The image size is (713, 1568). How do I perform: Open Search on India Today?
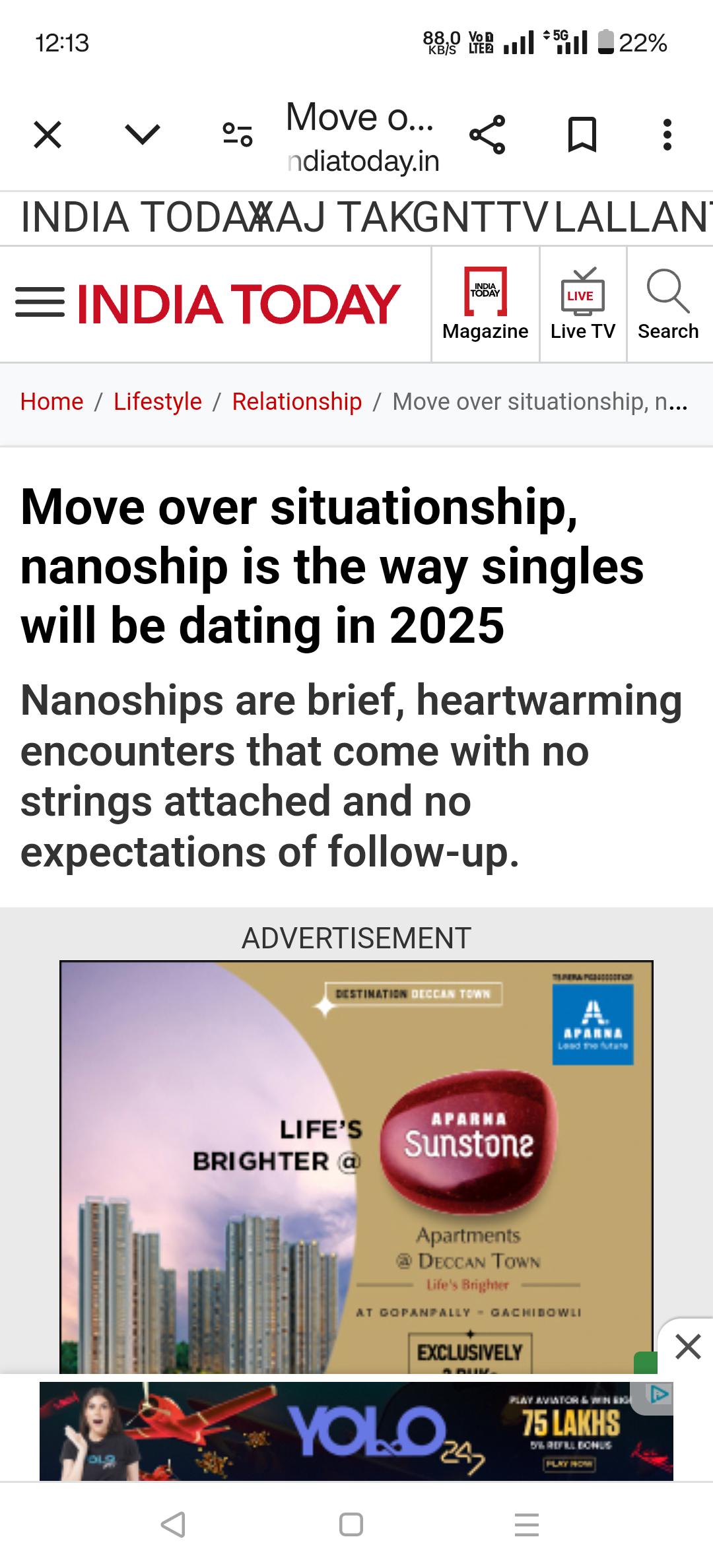(x=668, y=304)
